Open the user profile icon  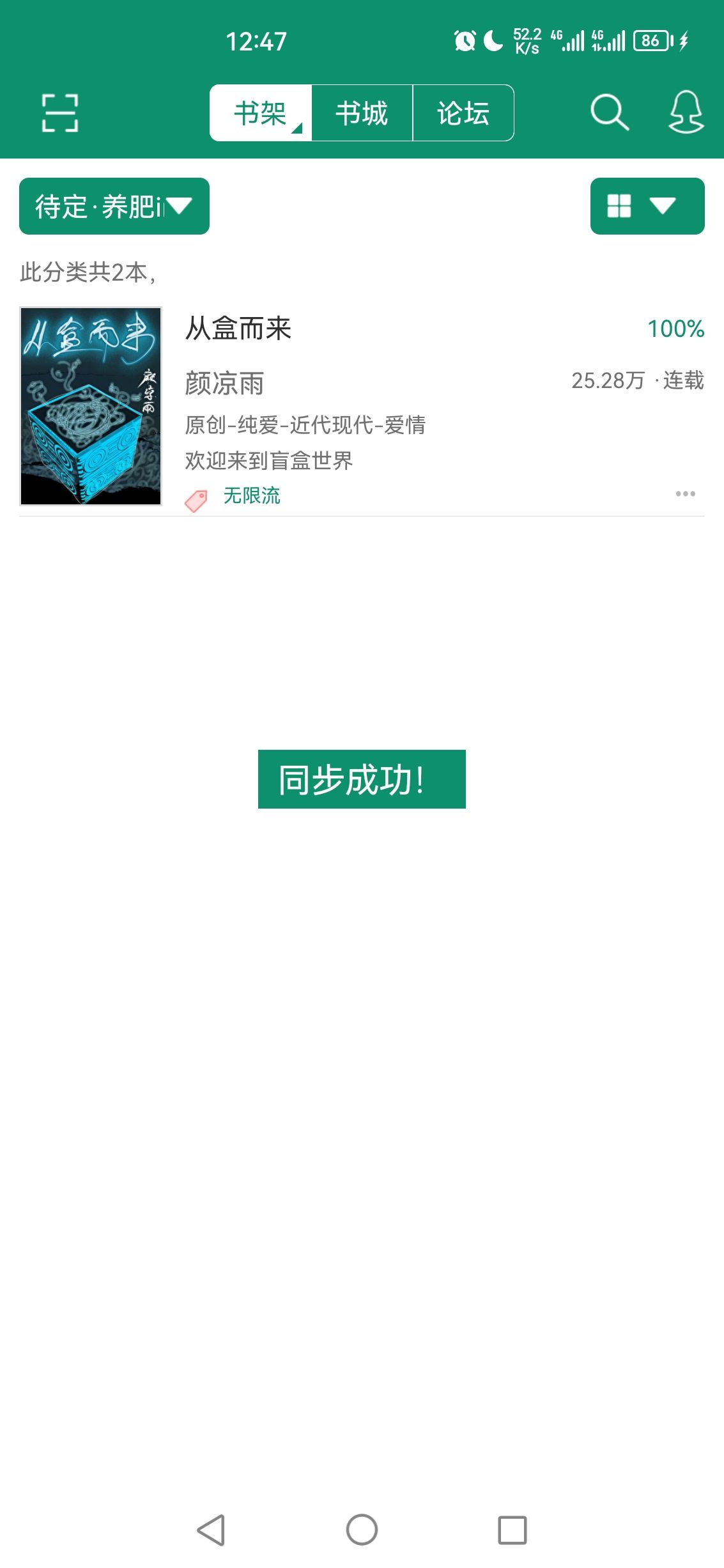(686, 113)
